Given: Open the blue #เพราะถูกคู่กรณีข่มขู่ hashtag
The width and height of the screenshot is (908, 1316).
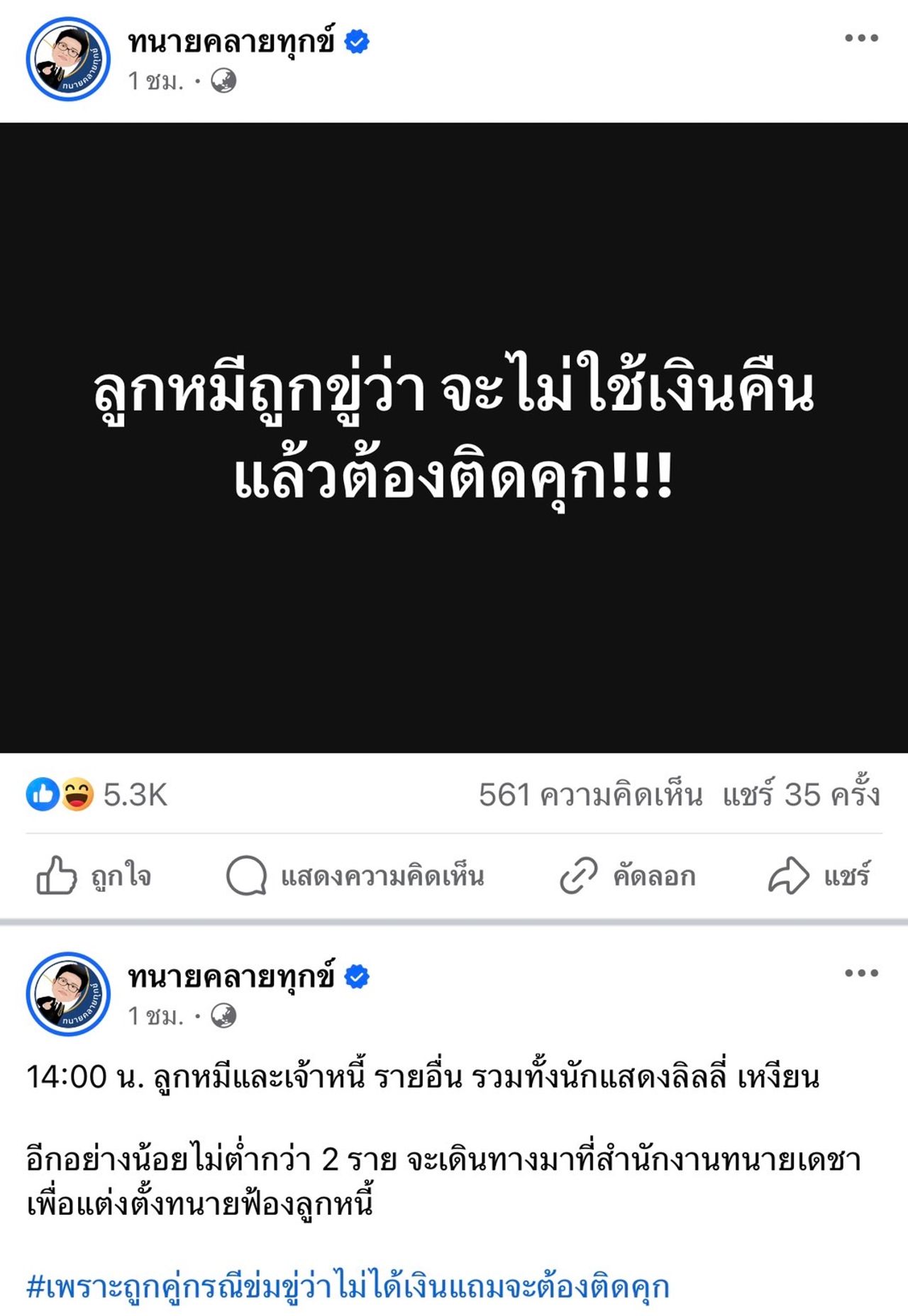Looking at the screenshot, I should [x=348, y=1286].
